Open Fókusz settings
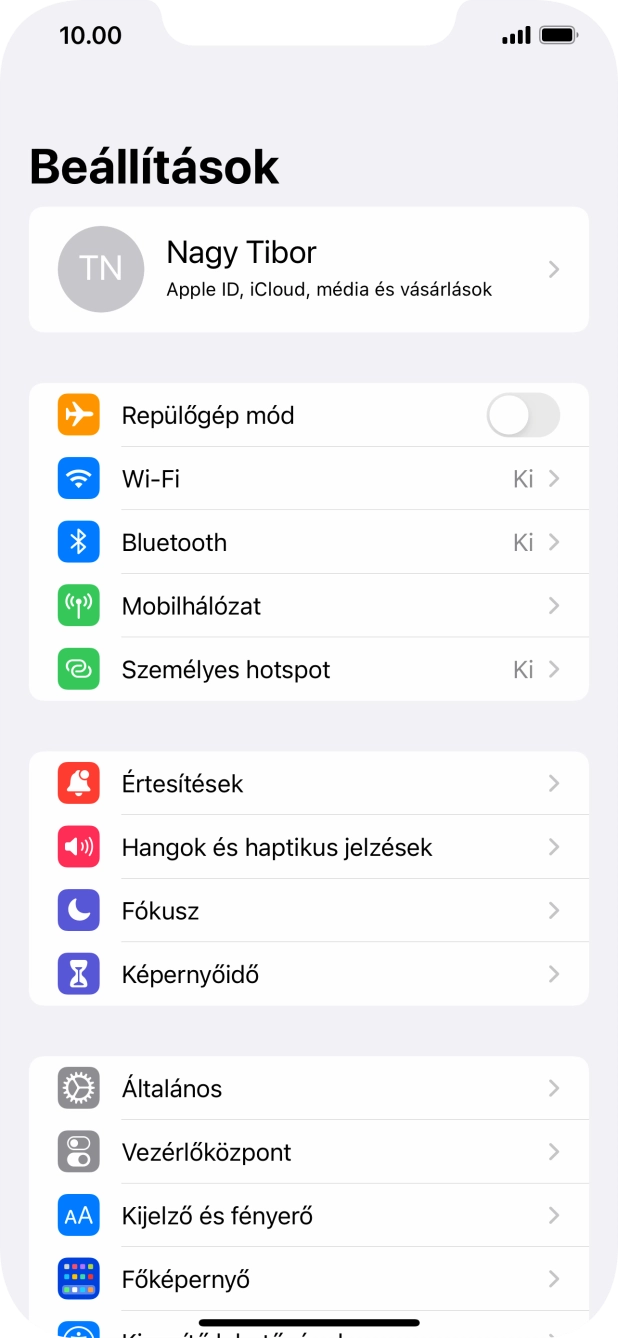The width and height of the screenshot is (618, 1338). (308, 911)
